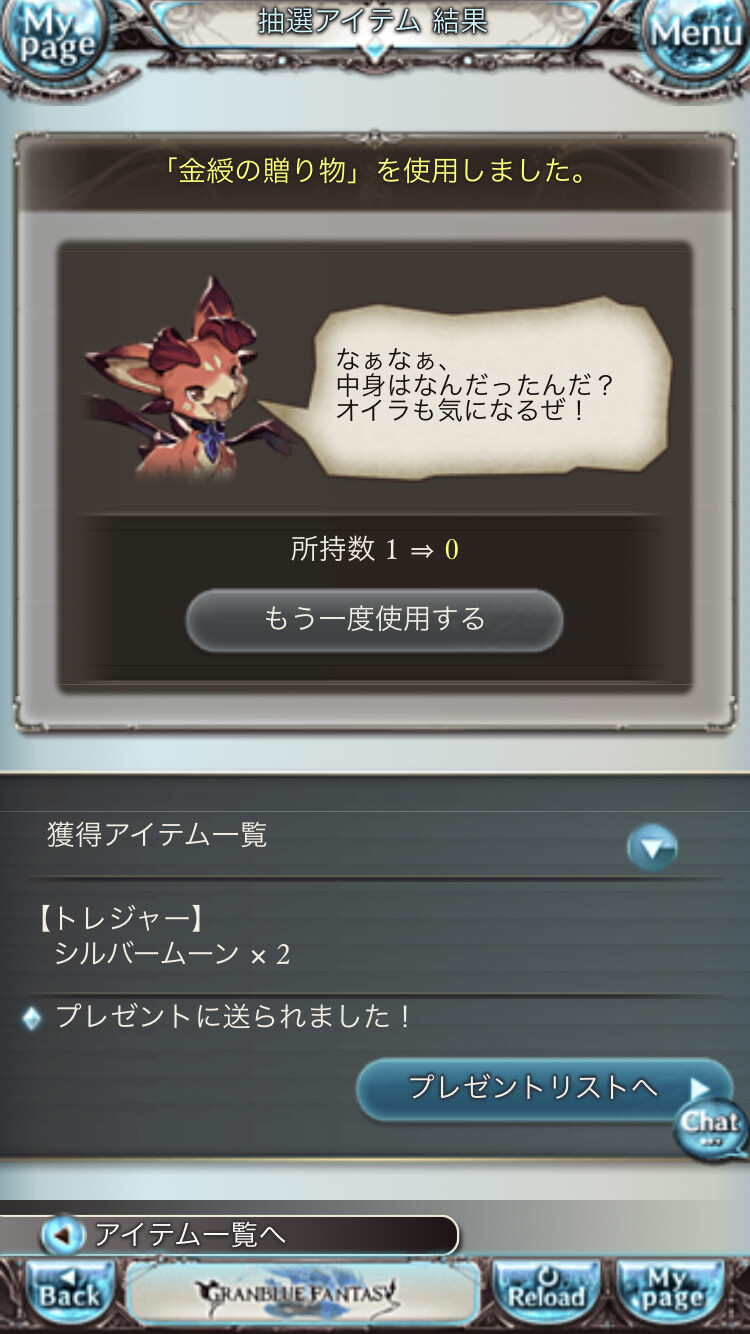Screen dimensions: 750x1334
Task: Collapse the 獲得アイテム一覧 section arrow
Action: click(x=652, y=848)
